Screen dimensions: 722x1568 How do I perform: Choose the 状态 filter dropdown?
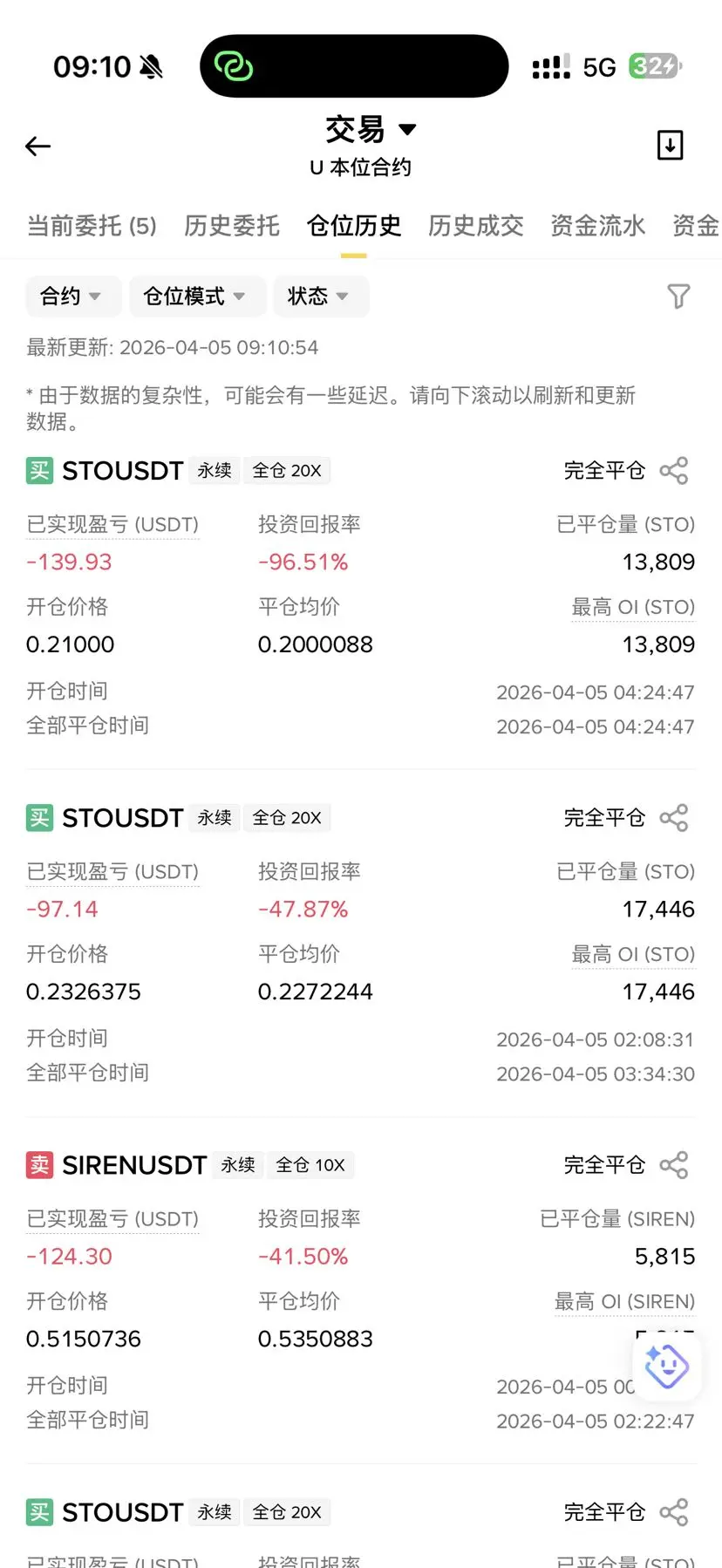318,297
